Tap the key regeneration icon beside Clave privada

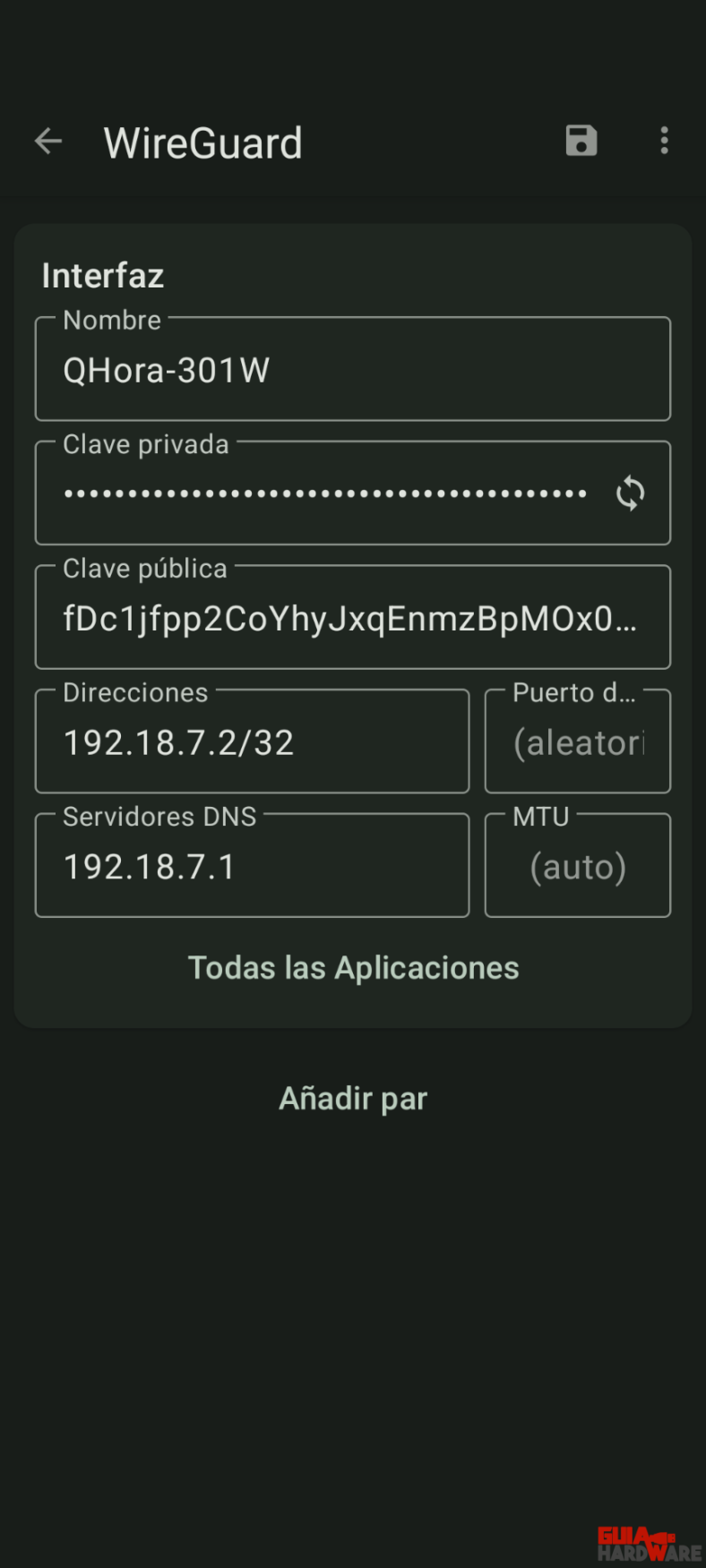(629, 493)
